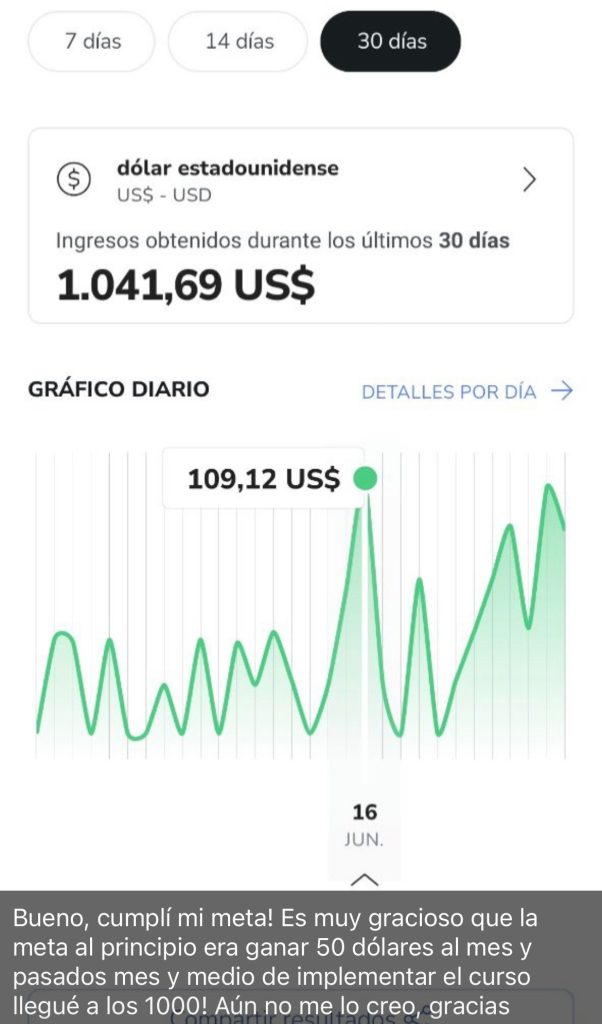Viewport: 602px width, 1024px height.
Task: Select the 14 días period
Action: [238, 42]
